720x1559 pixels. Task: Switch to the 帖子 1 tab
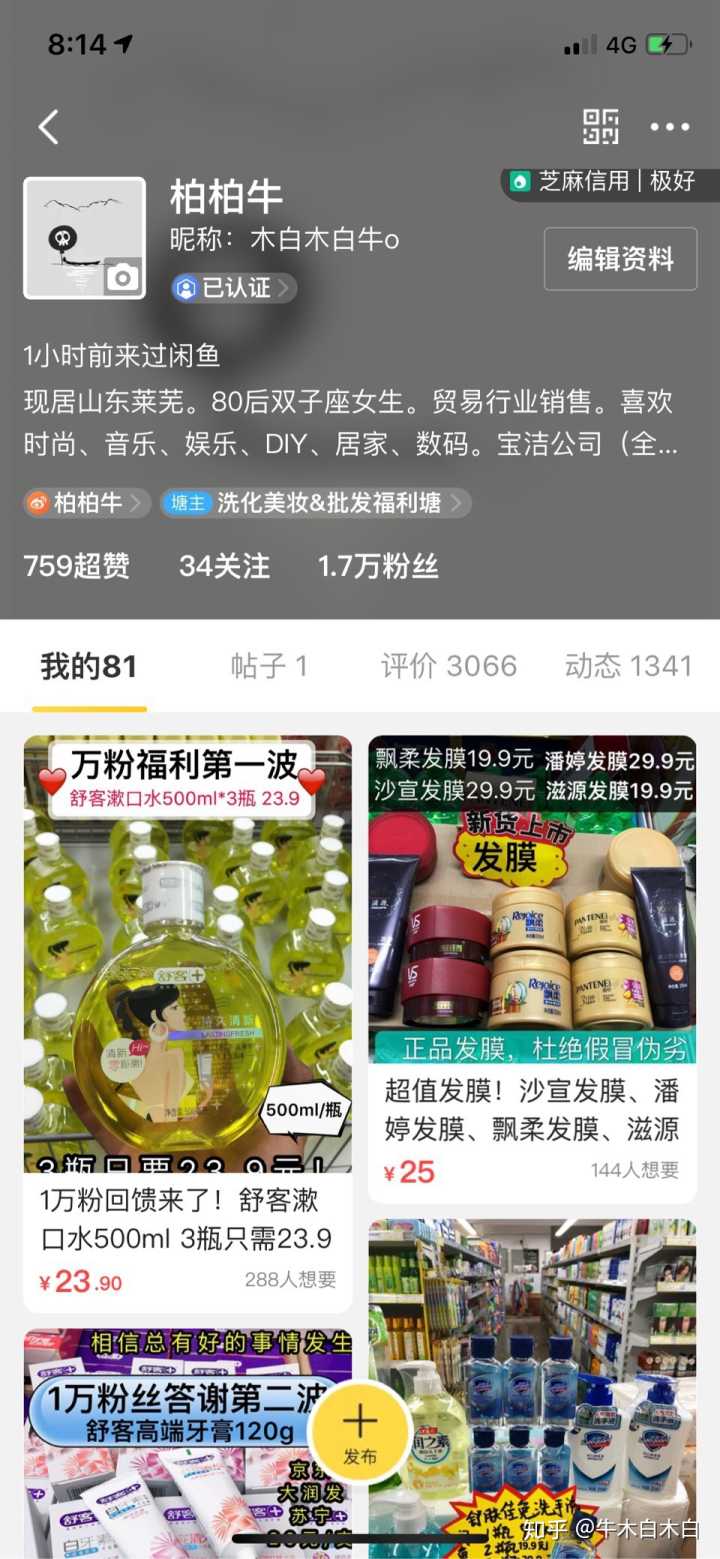point(269,666)
